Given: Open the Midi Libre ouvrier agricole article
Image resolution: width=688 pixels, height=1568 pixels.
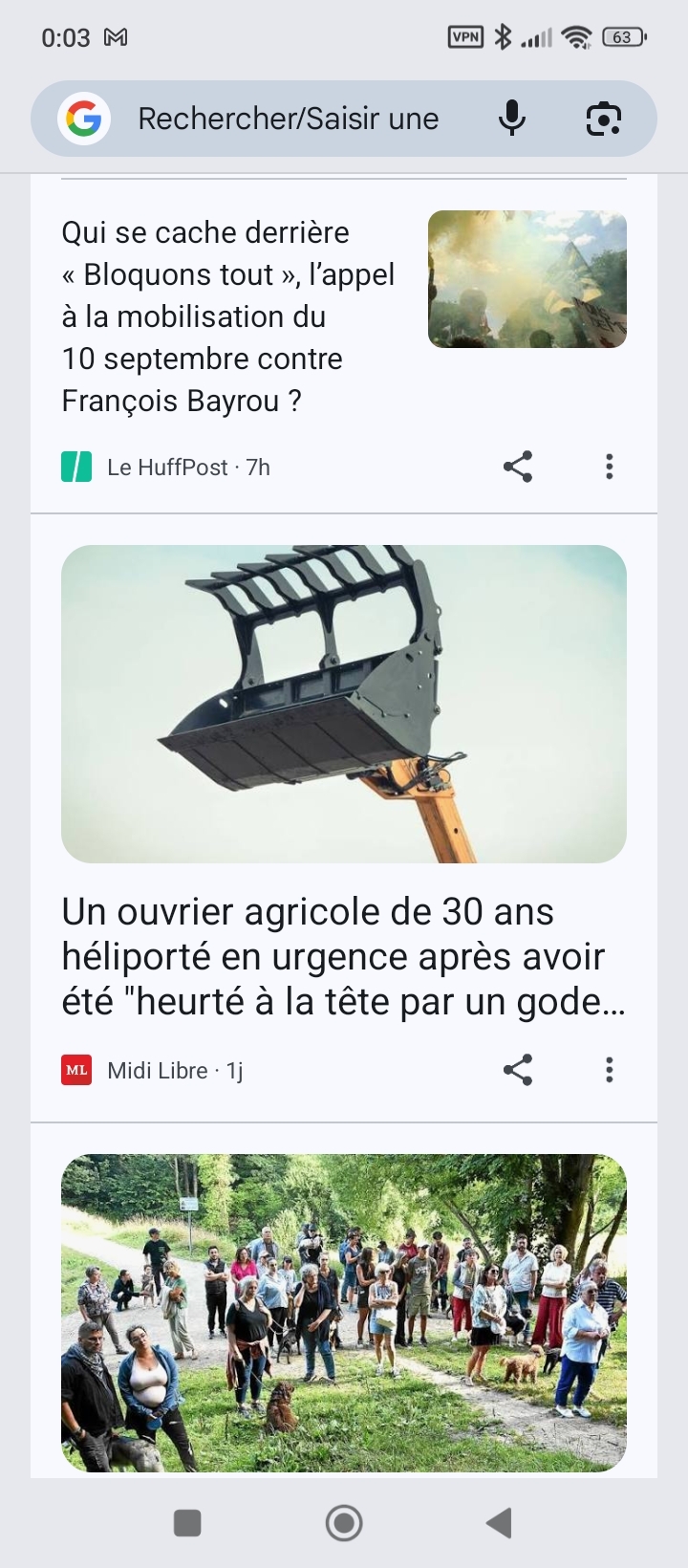Looking at the screenshot, I should click(x=344, y=956).
